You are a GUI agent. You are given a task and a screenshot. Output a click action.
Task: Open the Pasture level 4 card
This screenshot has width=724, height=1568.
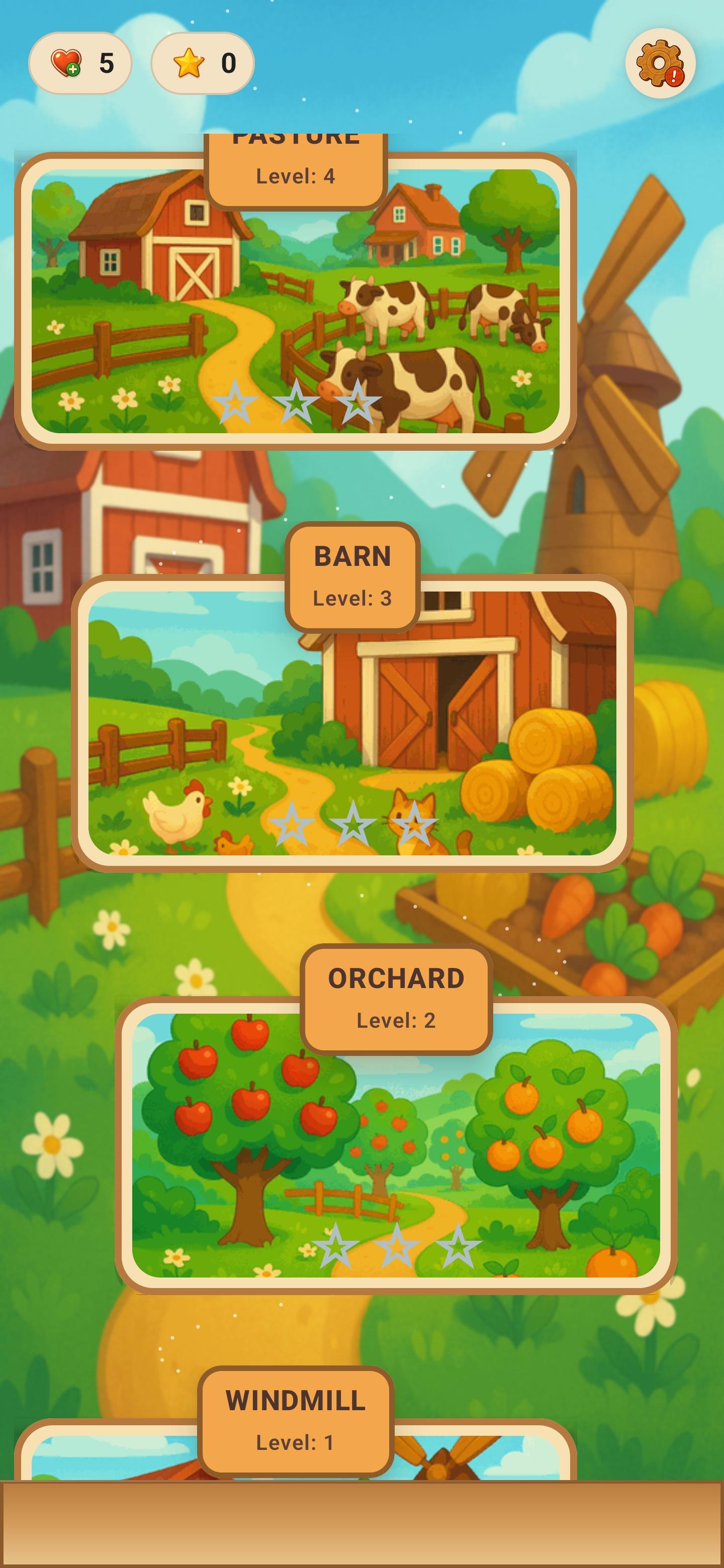295,302
